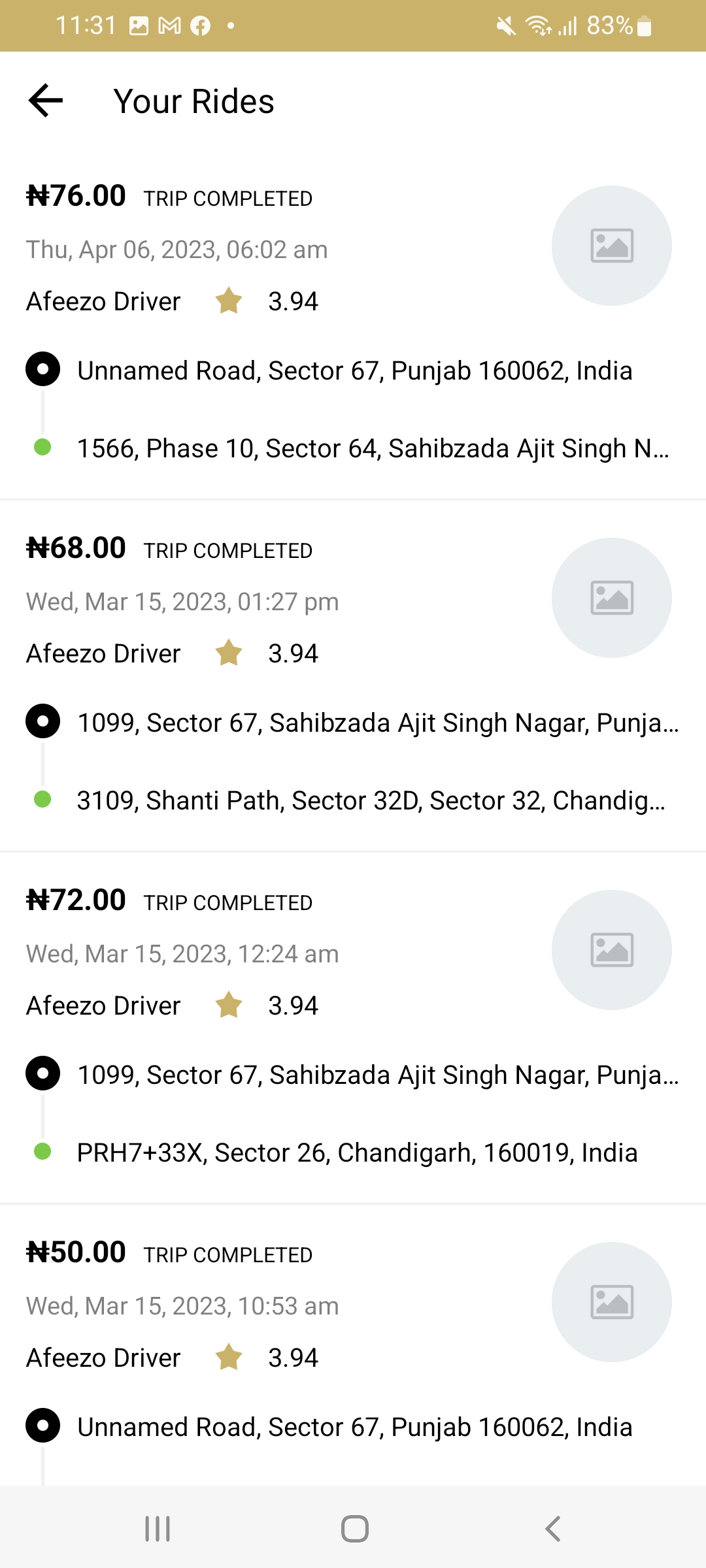Open the system recent apps view
The height and width of the screenshot is (1568, 706).
tap(158, 1529)
